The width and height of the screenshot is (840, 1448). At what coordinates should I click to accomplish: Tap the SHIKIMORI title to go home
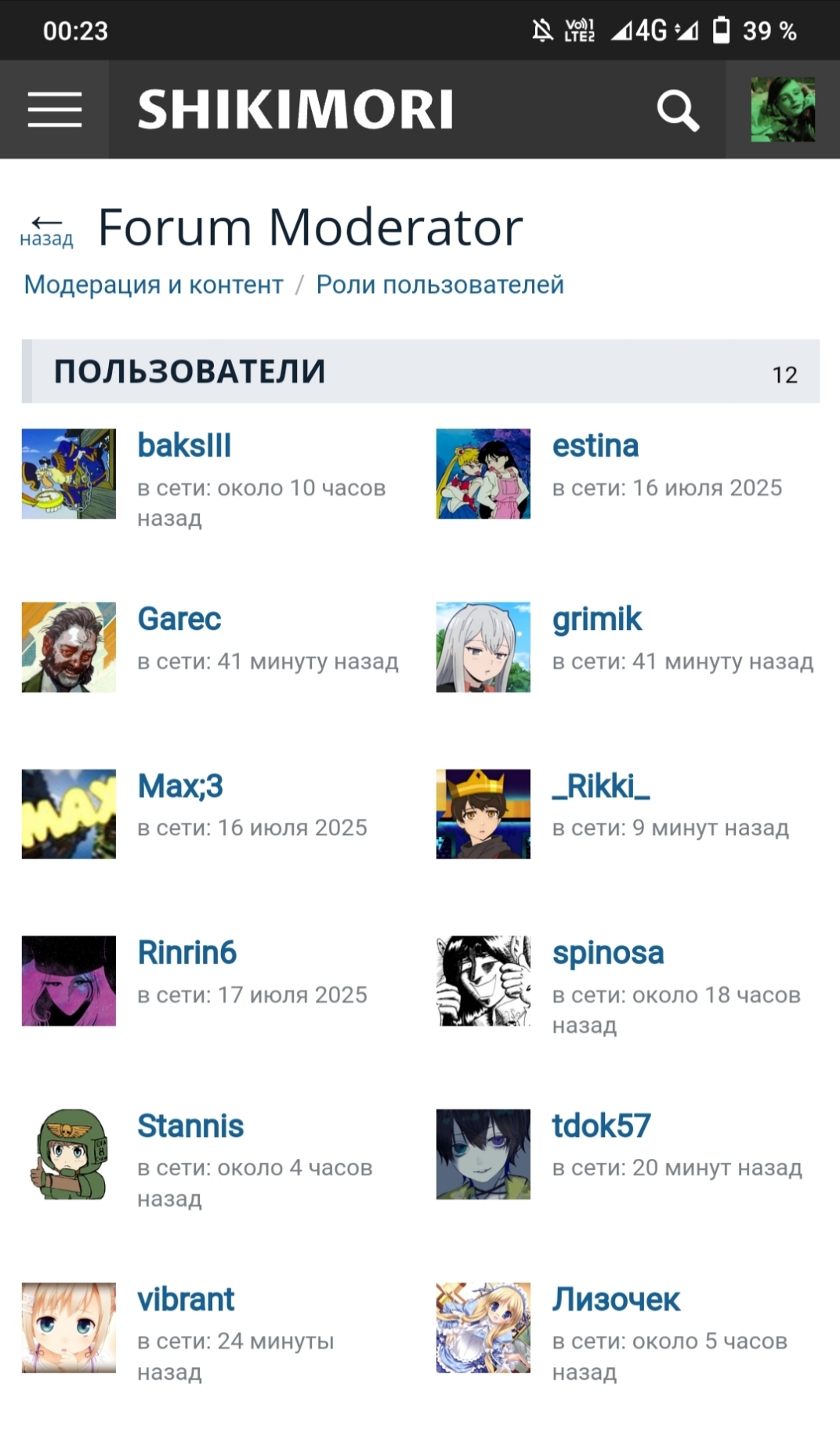[x=295, y=109]
